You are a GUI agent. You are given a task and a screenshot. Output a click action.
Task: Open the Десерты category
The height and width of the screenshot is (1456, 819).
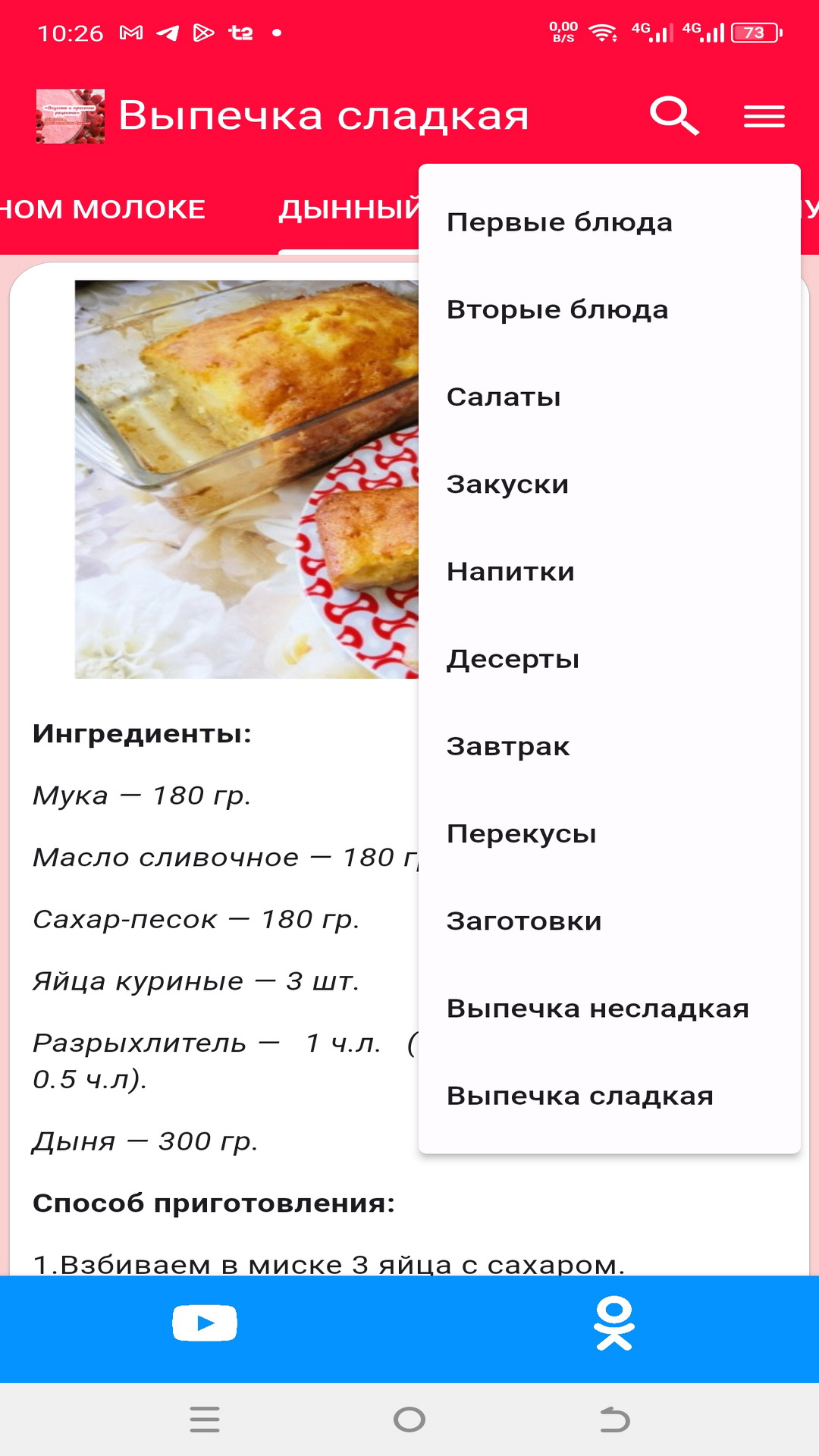tap(512, 658)
